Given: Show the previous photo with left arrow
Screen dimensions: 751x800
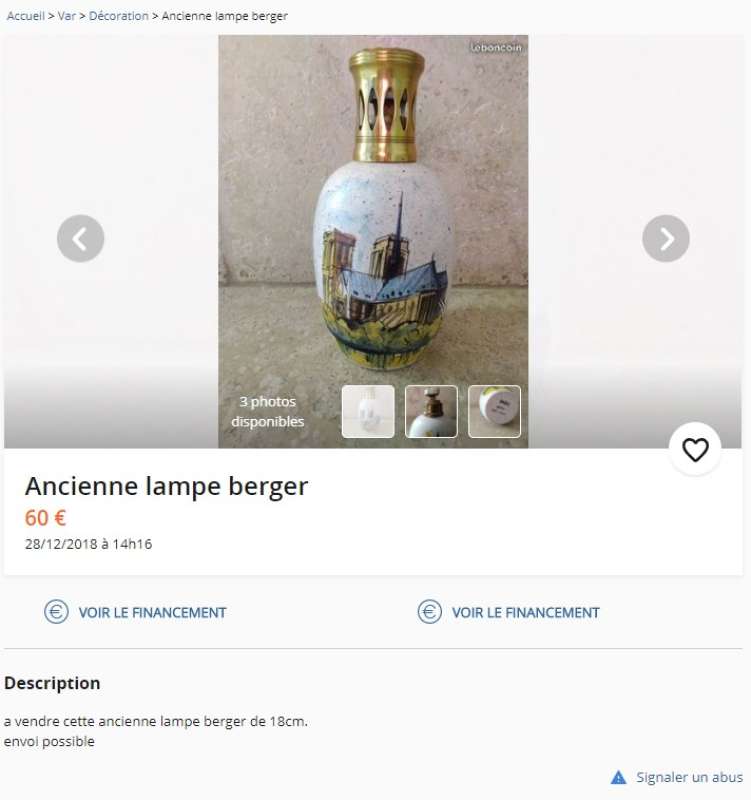Looking at the screenshot, I should click(81, 239).
